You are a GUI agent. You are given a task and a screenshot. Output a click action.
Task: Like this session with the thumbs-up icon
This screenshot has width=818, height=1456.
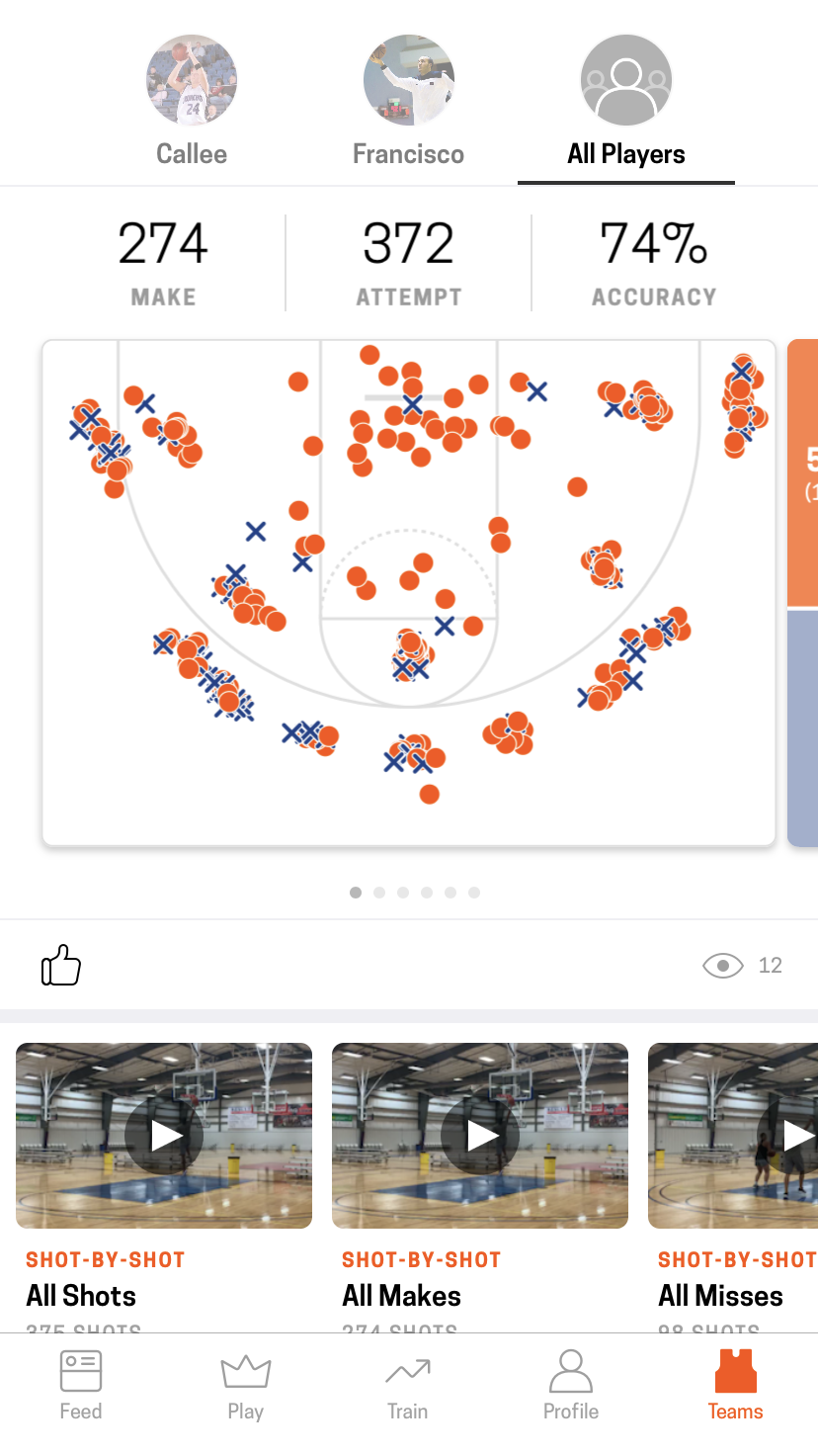tap(60, 966)
